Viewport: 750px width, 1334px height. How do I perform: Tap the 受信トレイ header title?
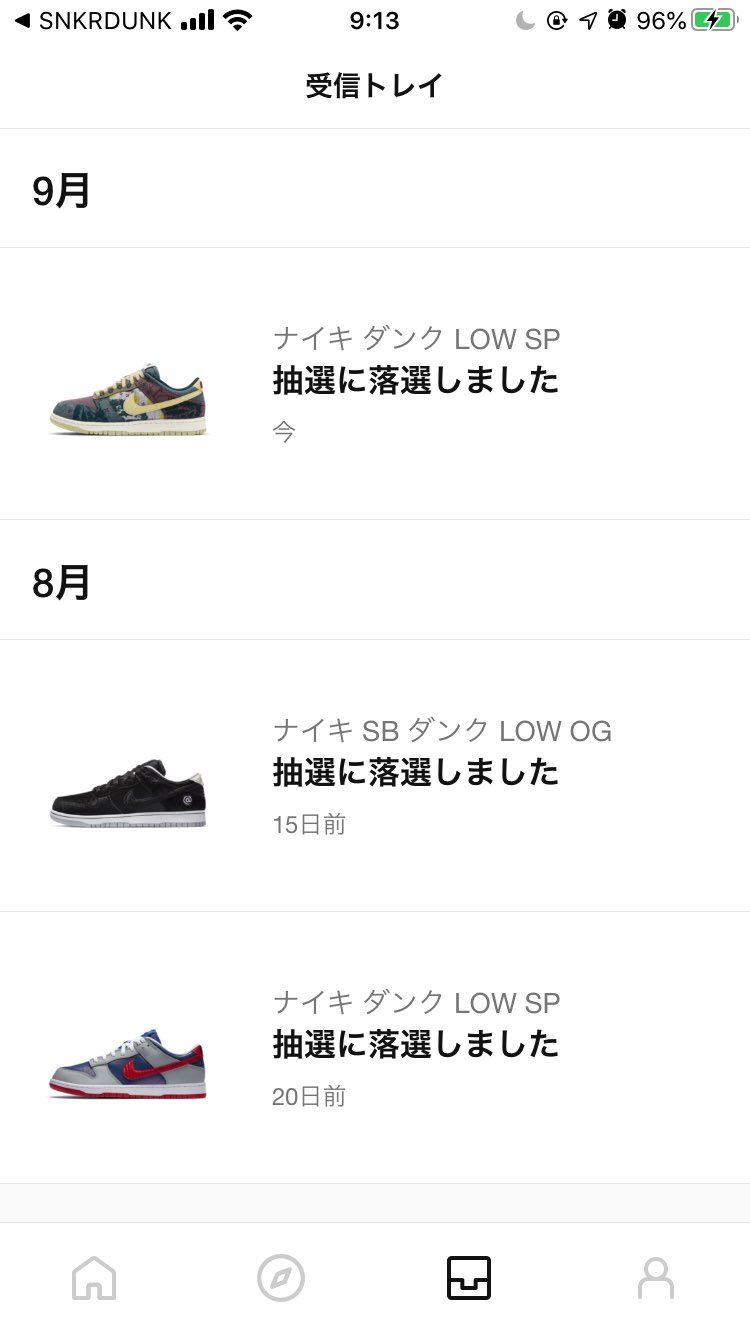click(x=374, y=85)
